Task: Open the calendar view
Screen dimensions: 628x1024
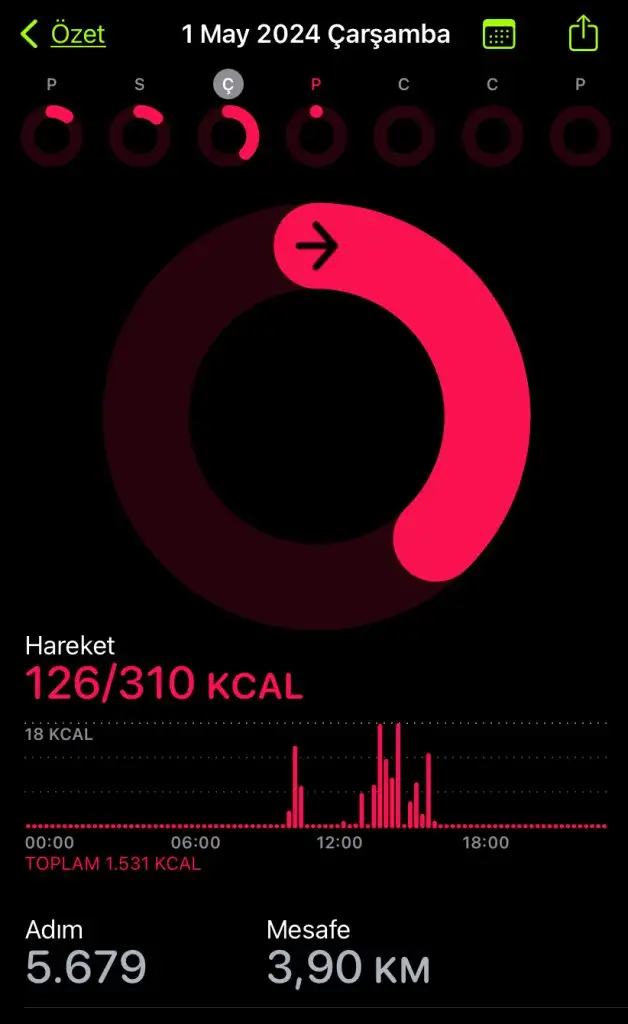Action: click(499, 34)
